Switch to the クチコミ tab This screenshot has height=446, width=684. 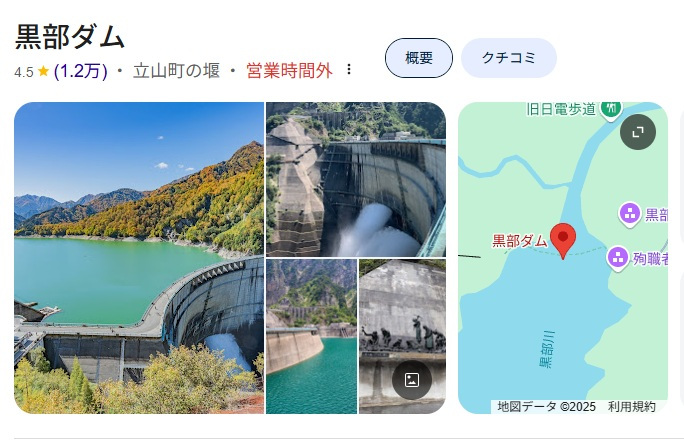(508, 58)
